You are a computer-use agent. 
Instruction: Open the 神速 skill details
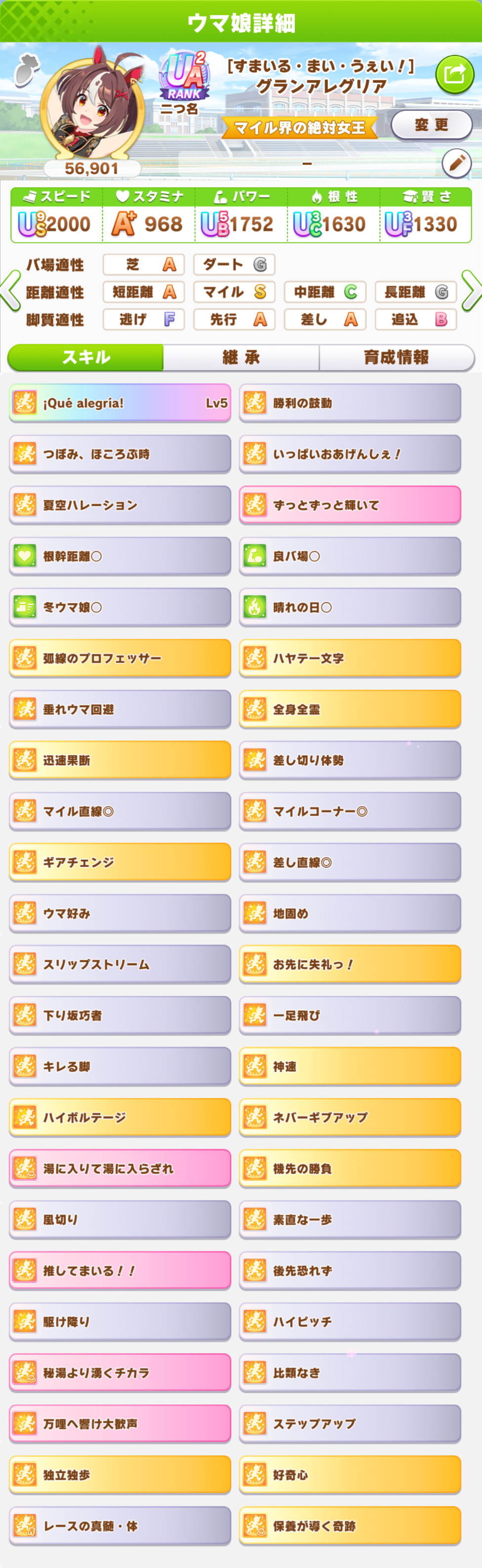coord(350,1067)
